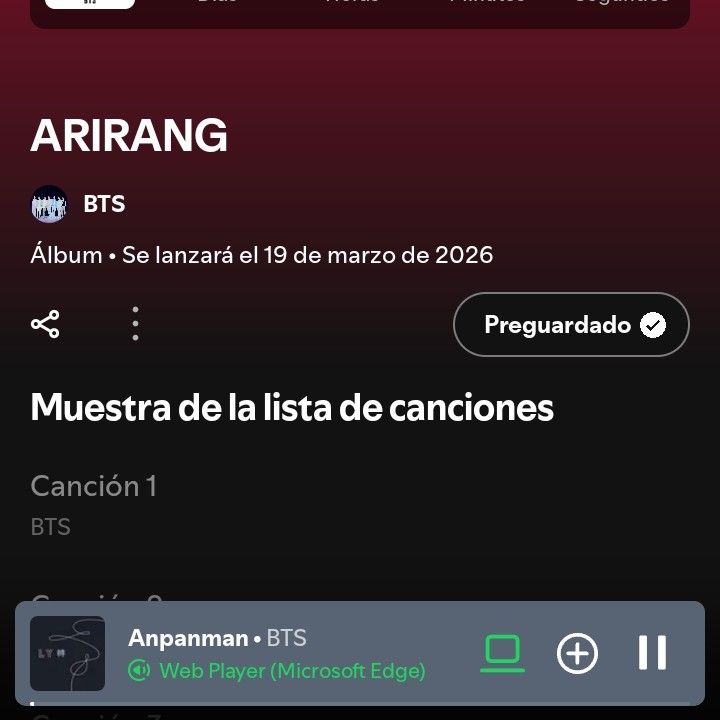Pause the song Anpanman
The width and height of the screenshot is (720, 720).
tap(652, 653)
